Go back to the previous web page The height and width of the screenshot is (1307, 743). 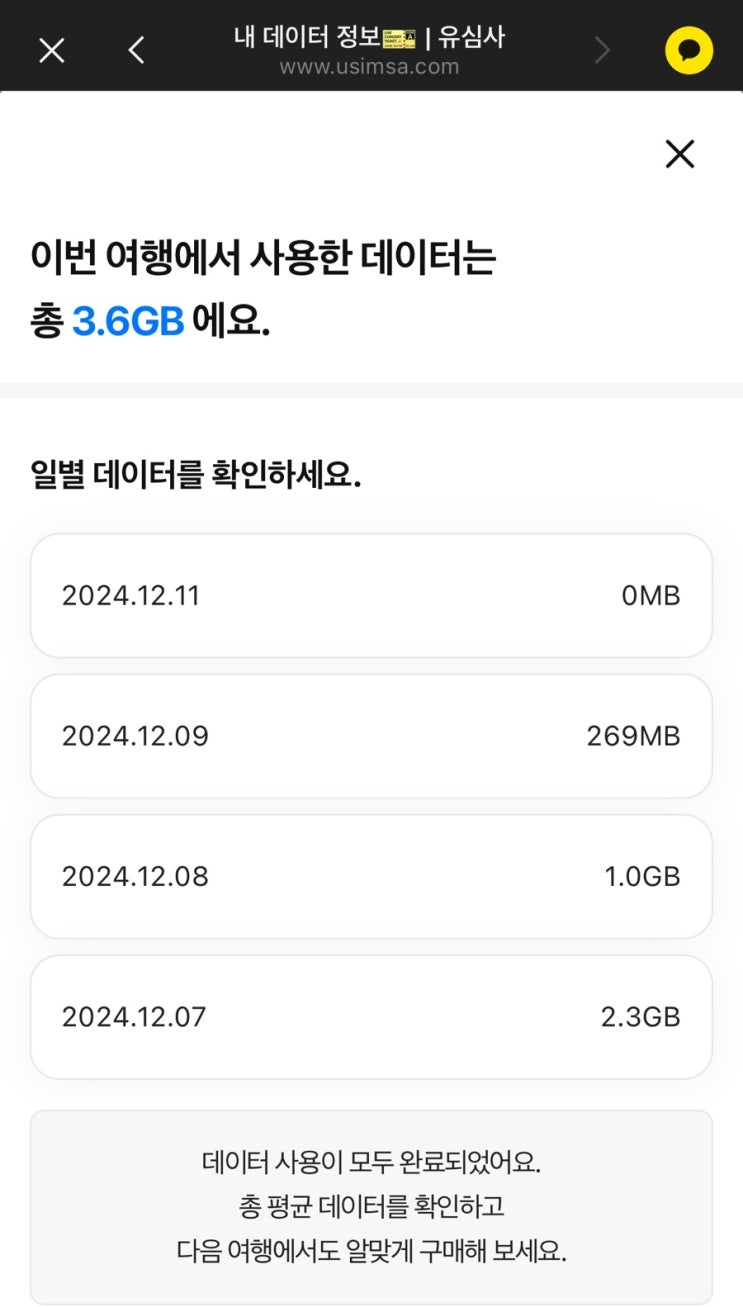137,50
